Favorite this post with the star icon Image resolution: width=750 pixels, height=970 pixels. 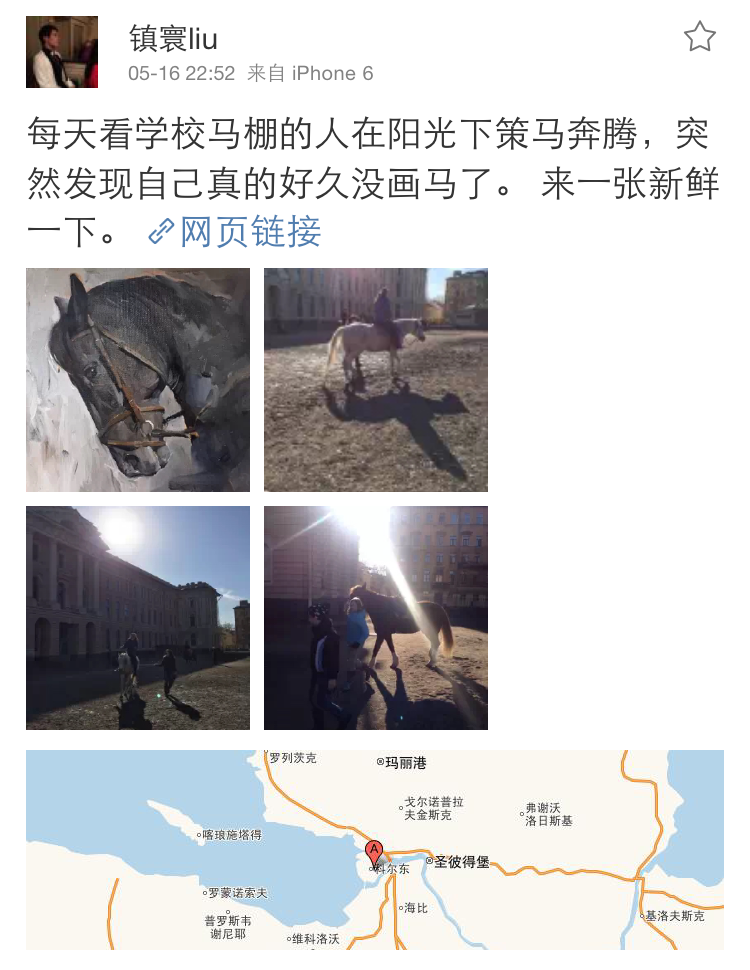point(699,37)
